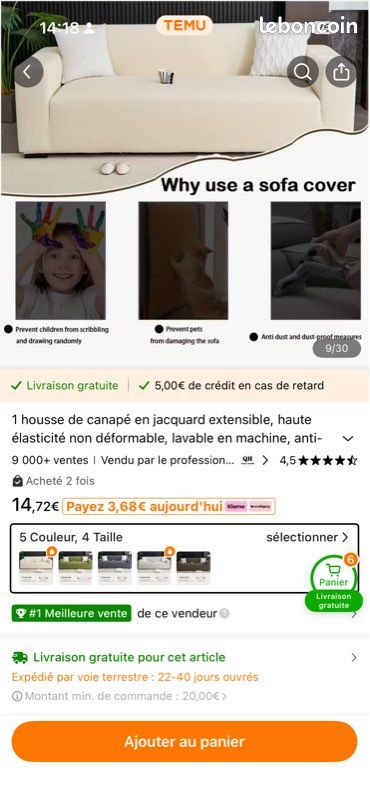The image size is (370, 800).
Task: View the Montant min. de commande info
Action: (119, 696)
